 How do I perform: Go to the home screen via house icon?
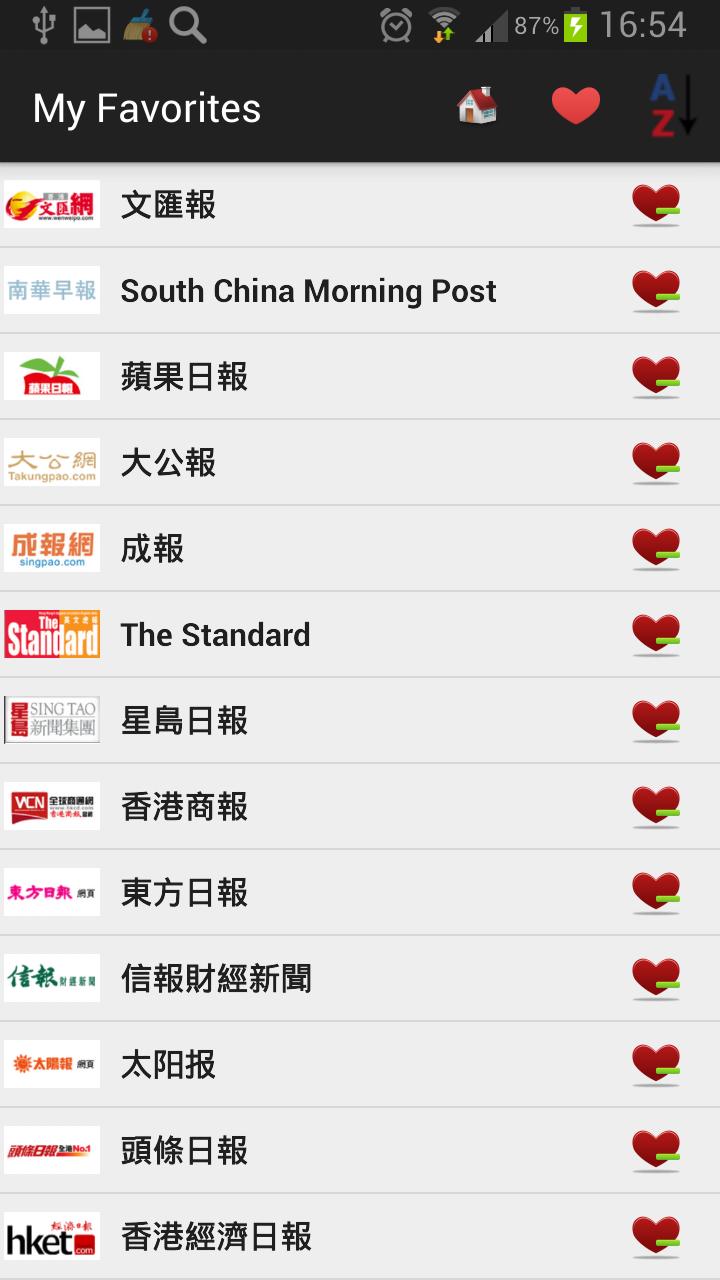[x=477, y=104]
